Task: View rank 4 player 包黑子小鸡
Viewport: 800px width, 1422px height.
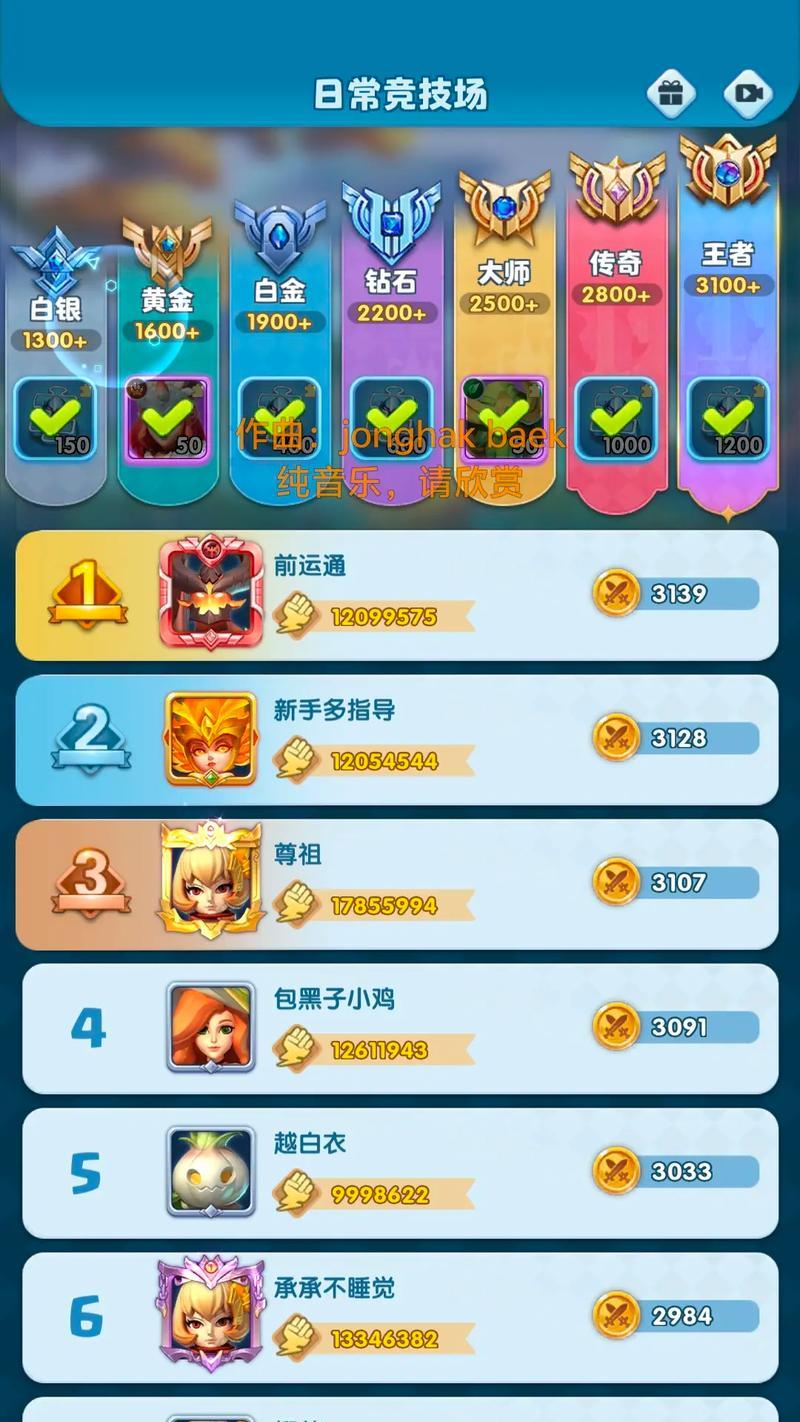Action: click(400, 1028)
